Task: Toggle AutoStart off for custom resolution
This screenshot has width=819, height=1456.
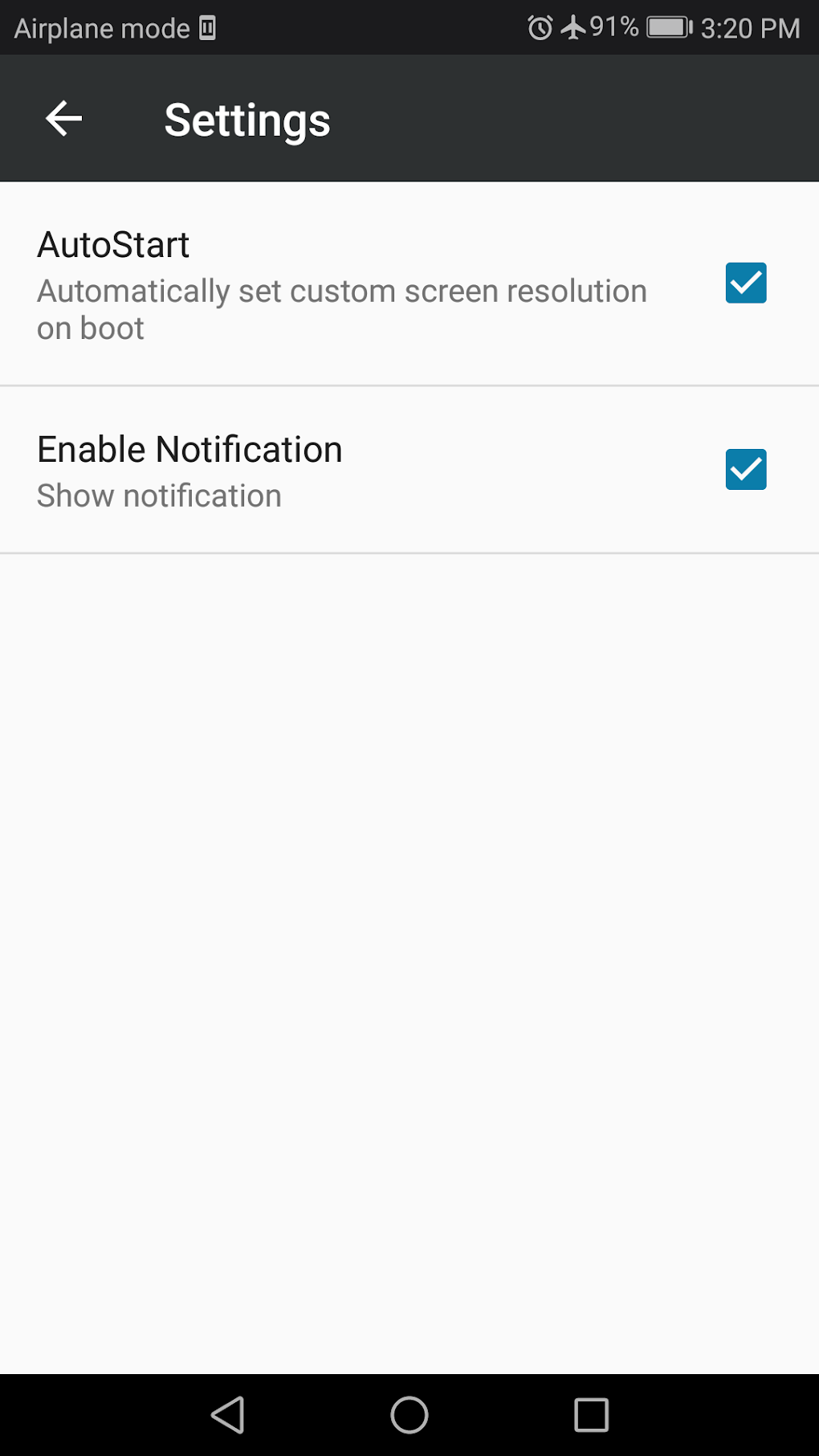Action: 745,283
